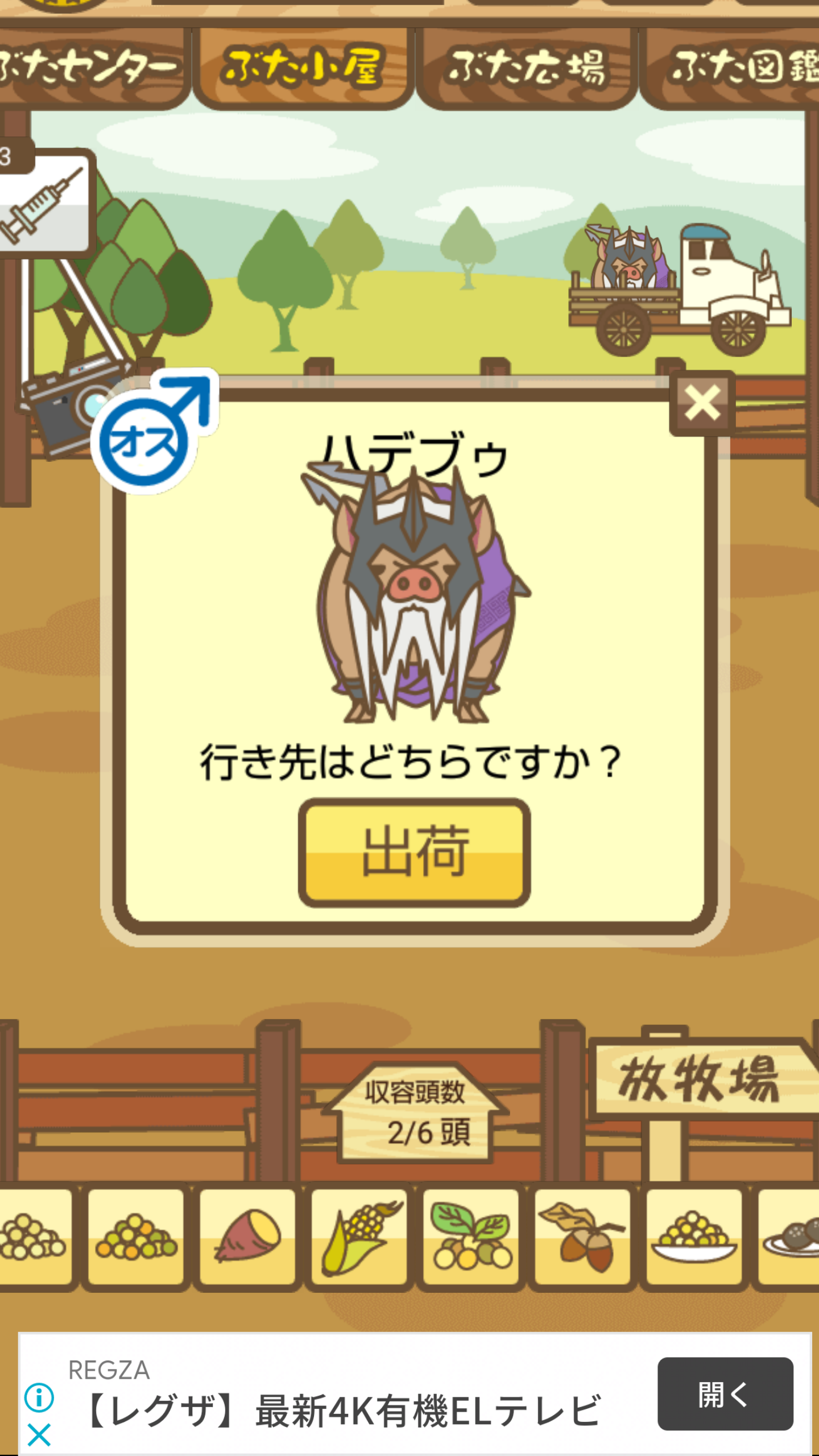The width and height of the screenshot is (819, 1456).
Task: Select the acorn feed
Action: pyautogui.click(x=582, y=1238)
